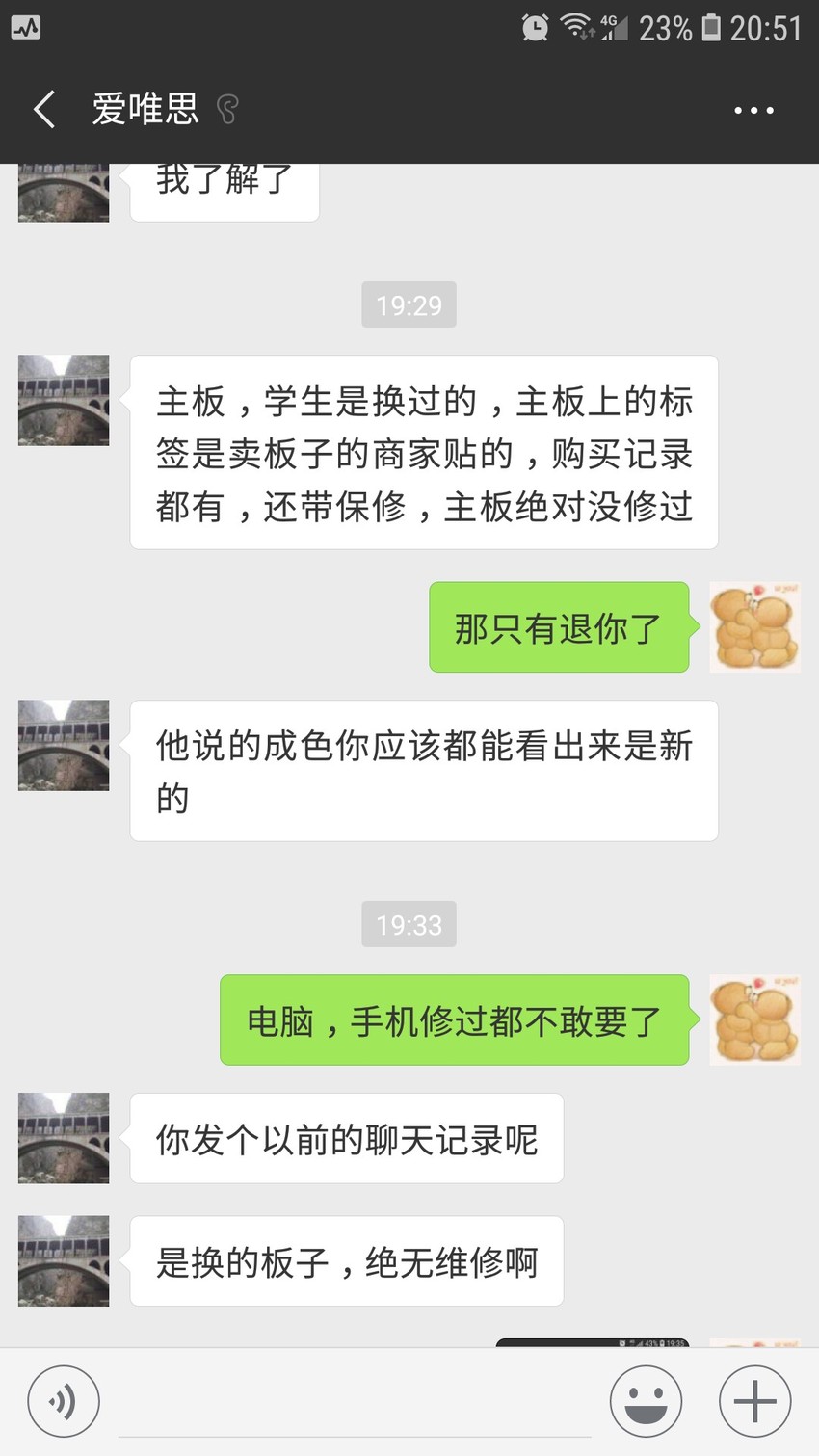The width and height of the screenshot is (819, 1456).
Task: Open the plus attachments menu
Action: click(x=755, y=1402)
